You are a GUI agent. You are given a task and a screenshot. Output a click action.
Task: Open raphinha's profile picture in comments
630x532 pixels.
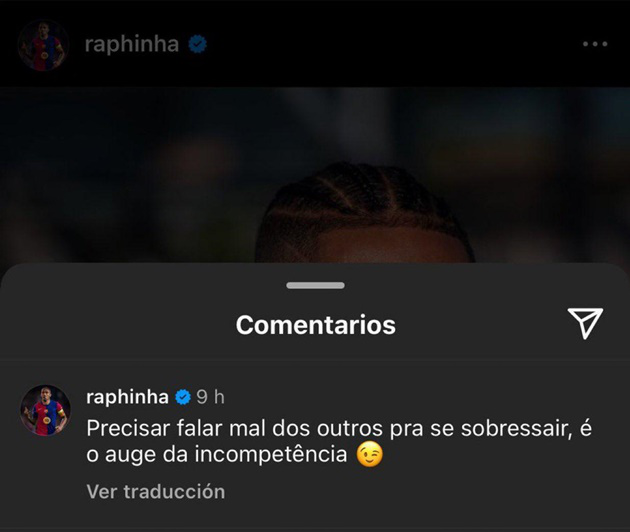pyautogui.click(x=45, y=409)
